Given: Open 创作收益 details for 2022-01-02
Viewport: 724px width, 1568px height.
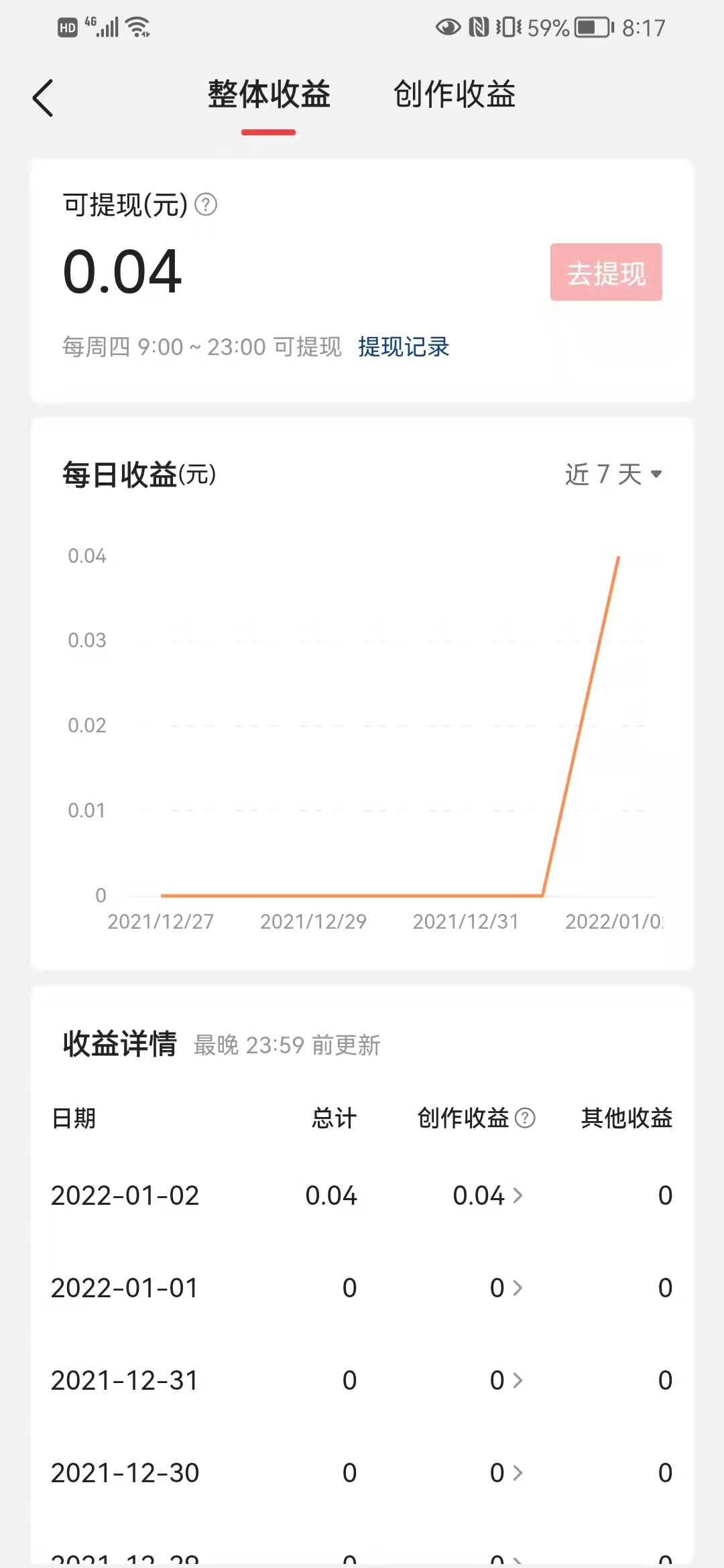Looking at the screenshot, I should [x=488, y=1195].
